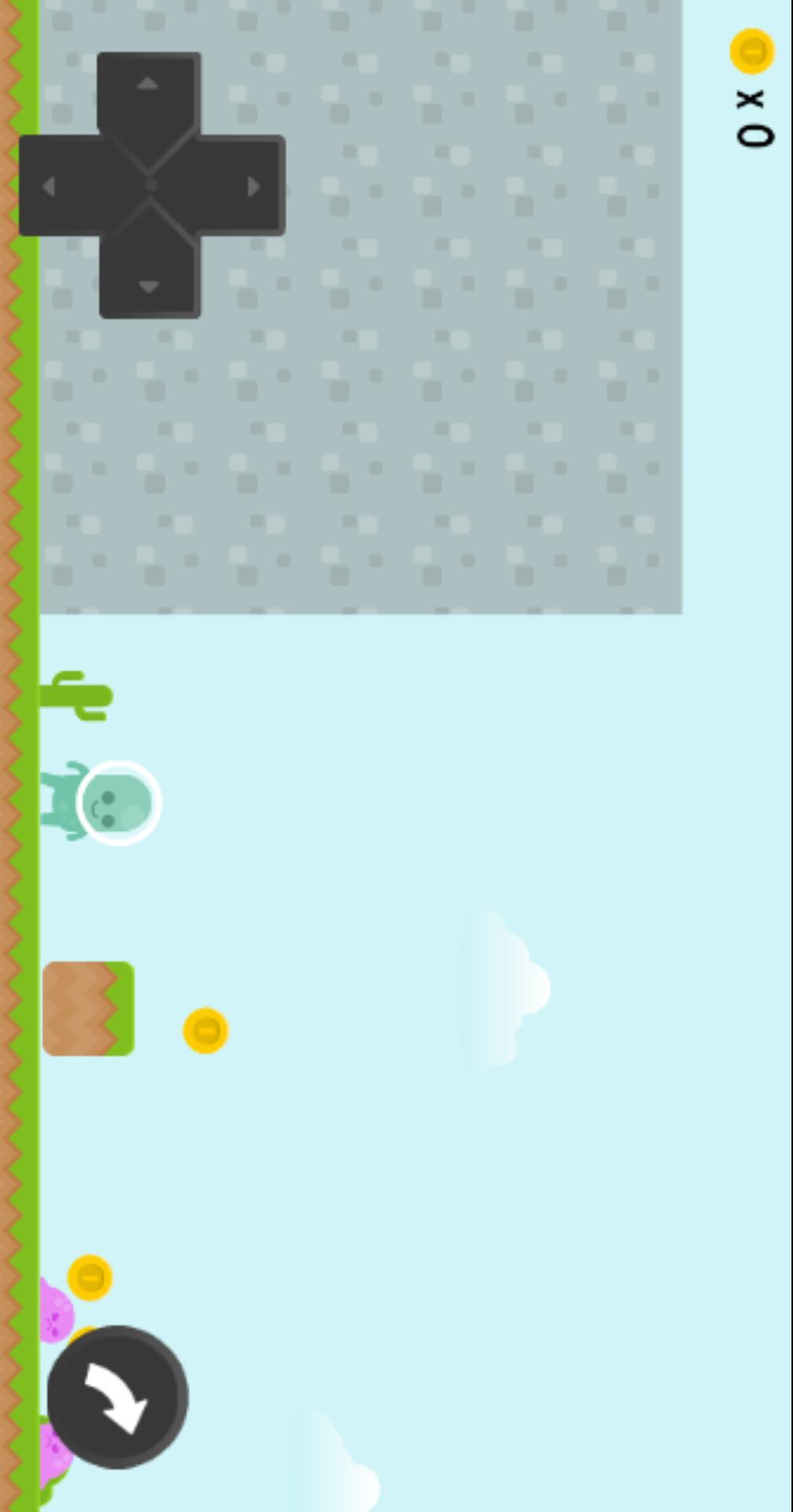Hit the round jump action button
This screenshot has width=793, height=1512.
[x=117, y=1396]
